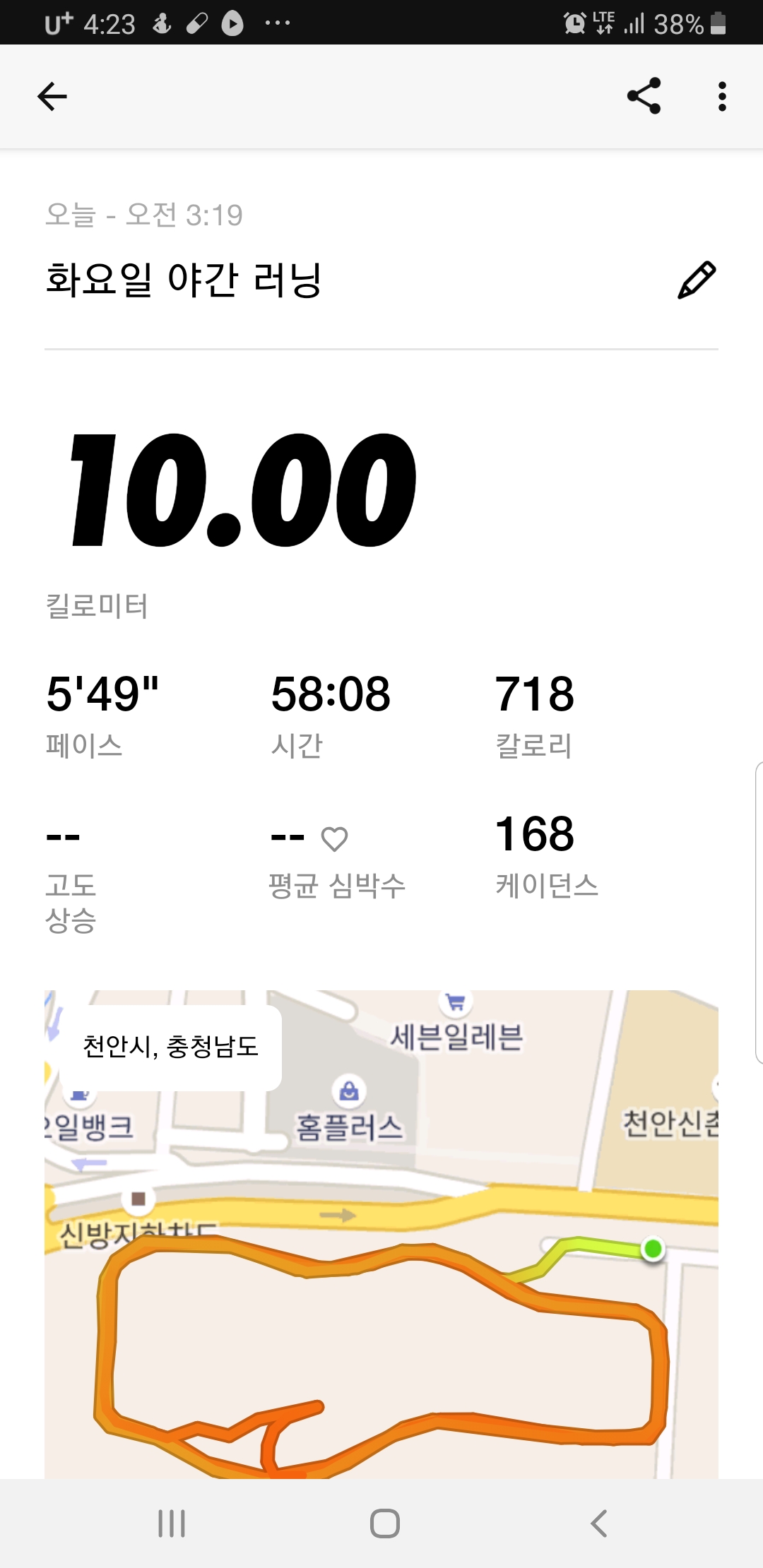763x1568 pixels.
Task: Open the three-dot overflow menu
Action: click(722, 97)
